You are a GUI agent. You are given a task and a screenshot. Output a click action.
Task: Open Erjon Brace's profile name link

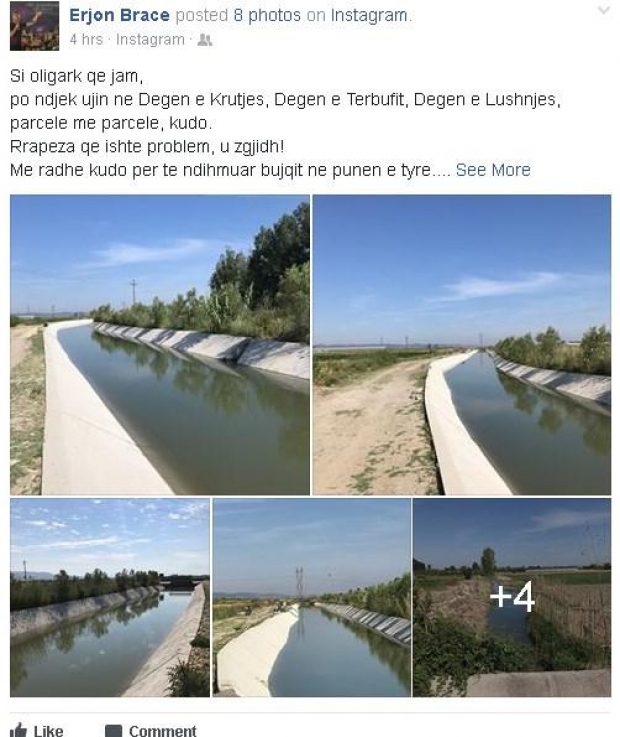click(x=114, y=15)
